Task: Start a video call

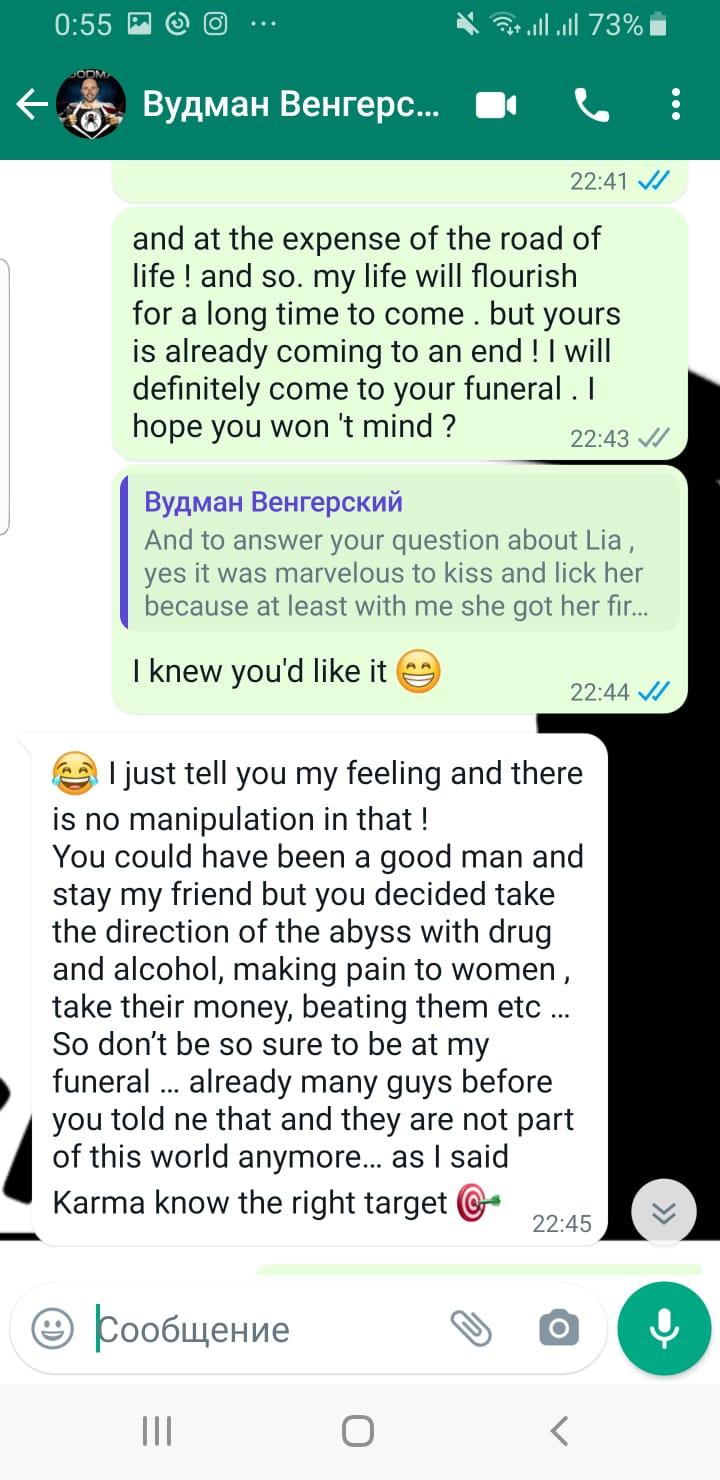Action: click(496, 104)
